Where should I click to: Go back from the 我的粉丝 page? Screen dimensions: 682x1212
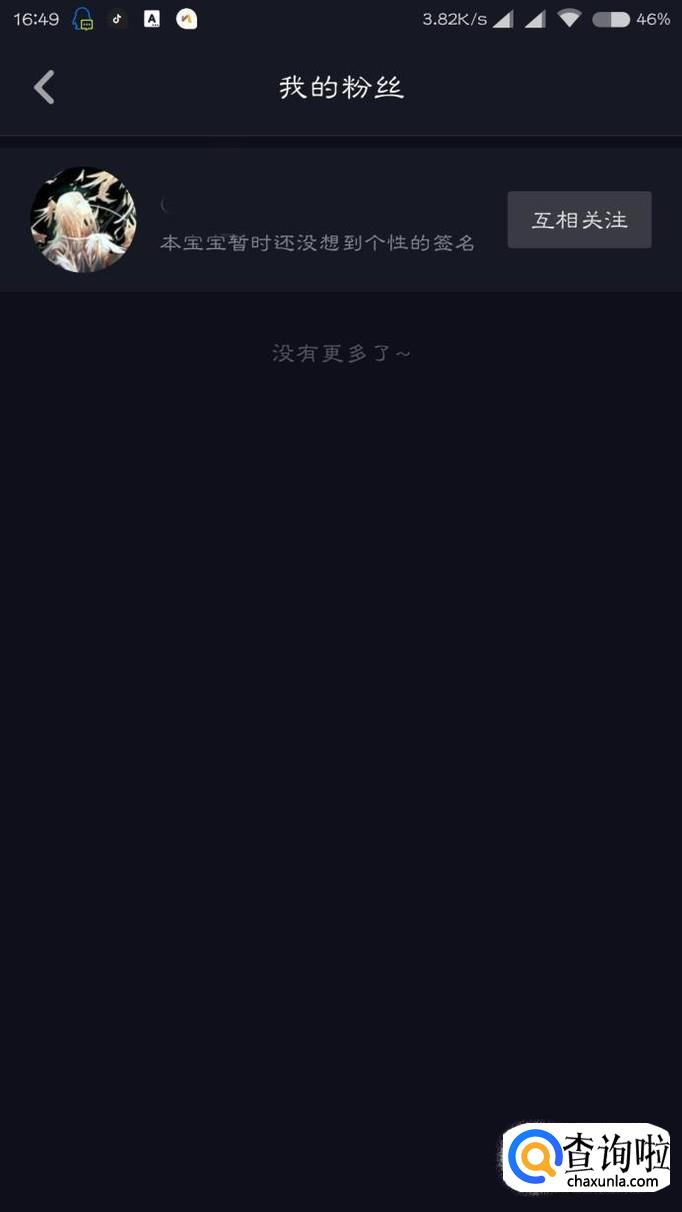[x=44, y=88]
